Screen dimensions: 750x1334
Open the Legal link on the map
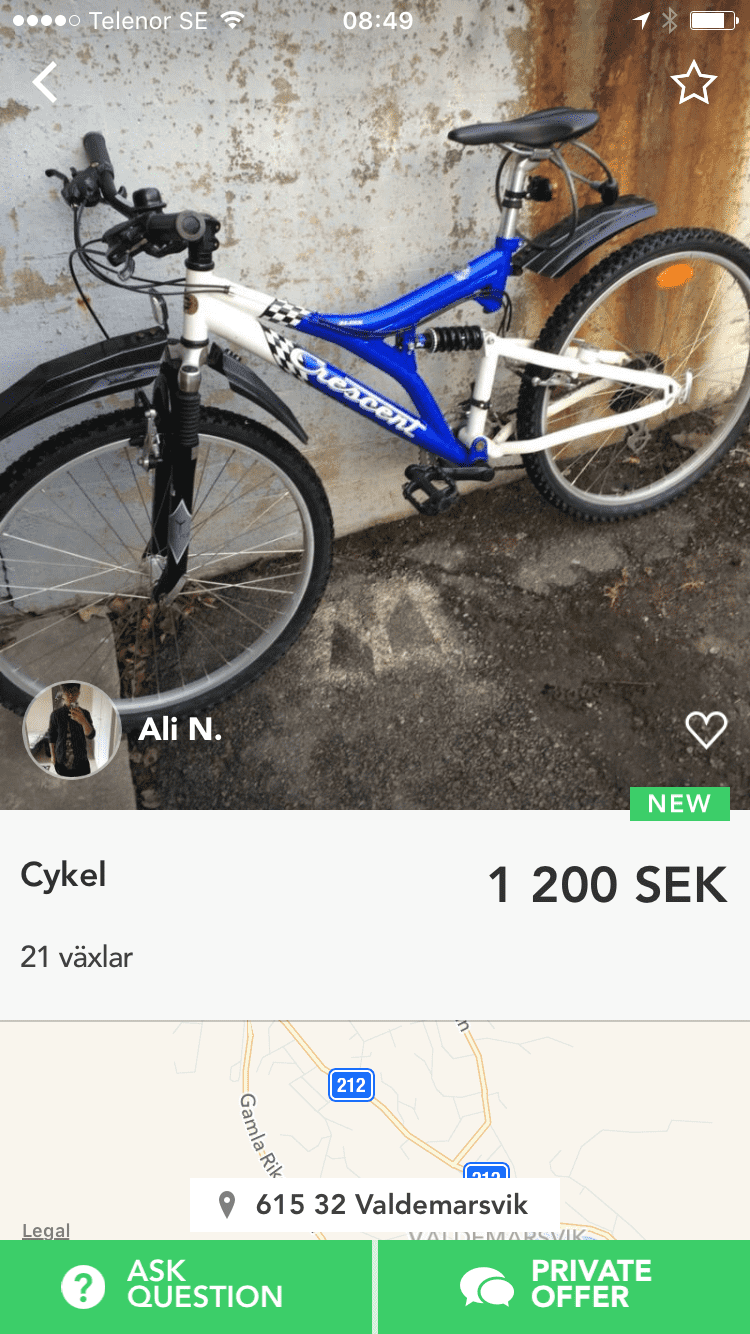(46, 1230)
